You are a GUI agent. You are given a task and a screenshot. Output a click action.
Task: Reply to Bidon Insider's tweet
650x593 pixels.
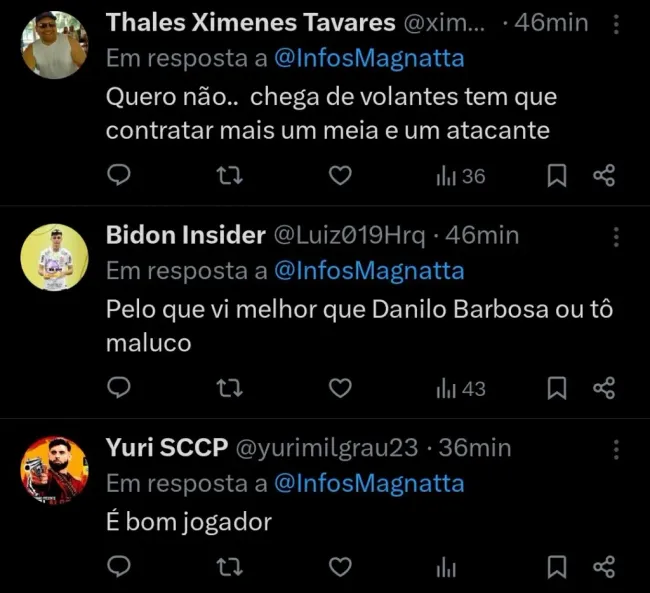pos(119,388)
